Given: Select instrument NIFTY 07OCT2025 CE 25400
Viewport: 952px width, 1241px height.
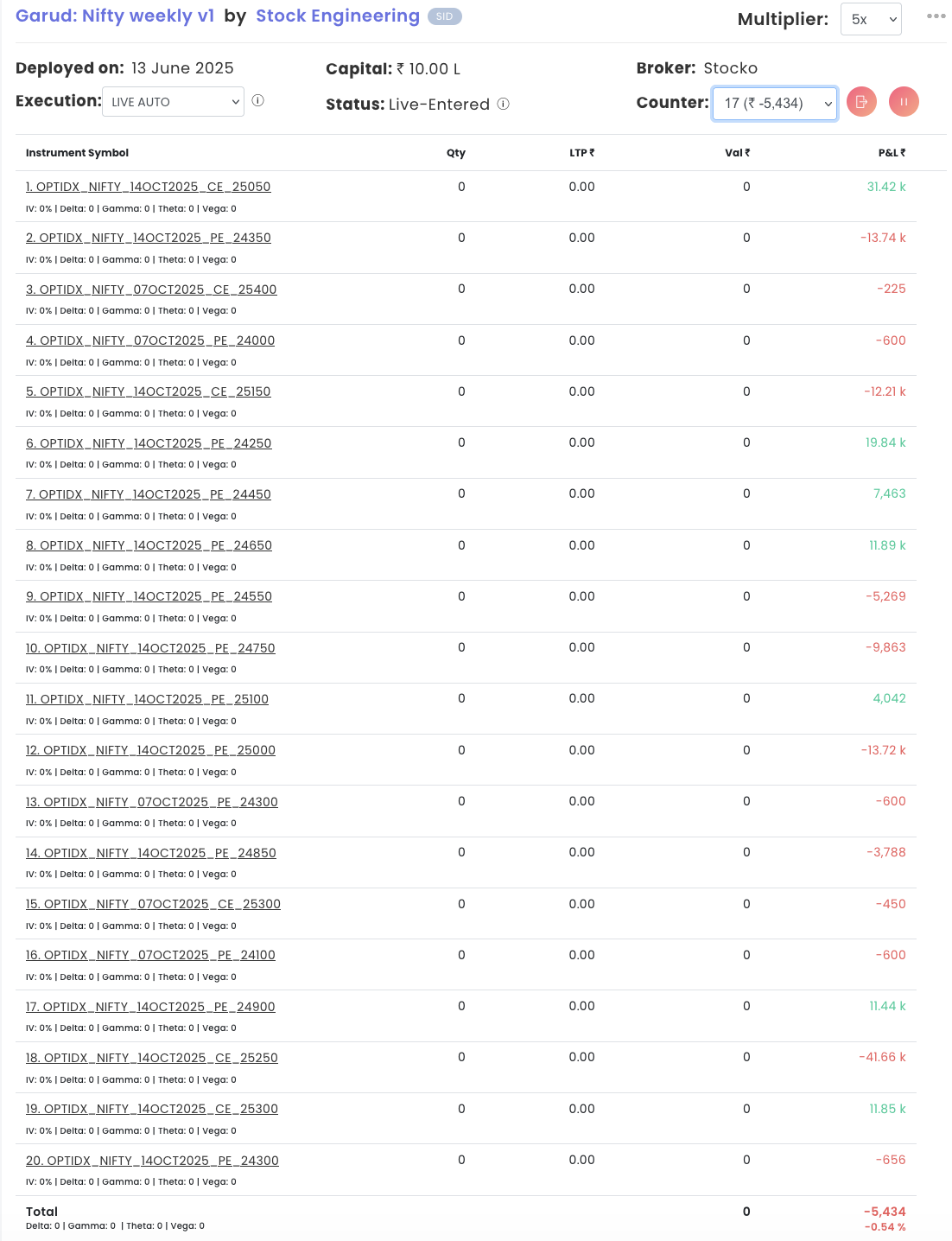Looking at the screenshot, I should coord(151,290).
